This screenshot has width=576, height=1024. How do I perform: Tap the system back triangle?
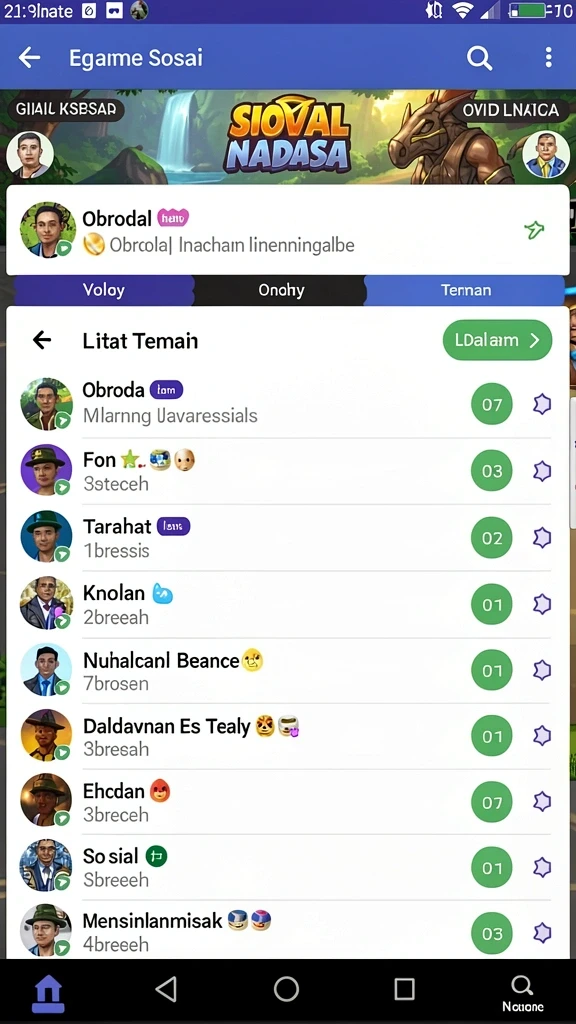(x=166, y=989)
